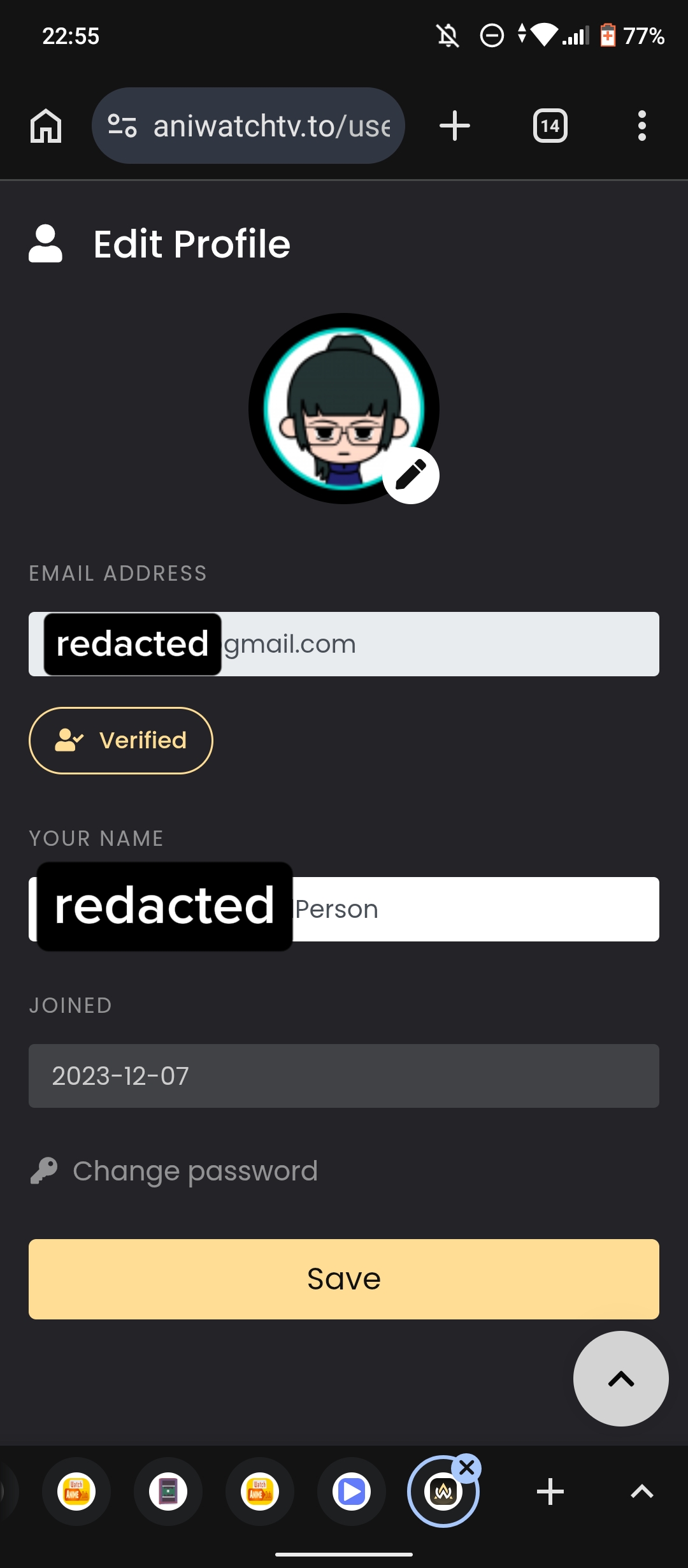The height and width of the screenshot is (1568, 688).
Task: Add a new tab from the bottom tab strip
Action: 550,1492
